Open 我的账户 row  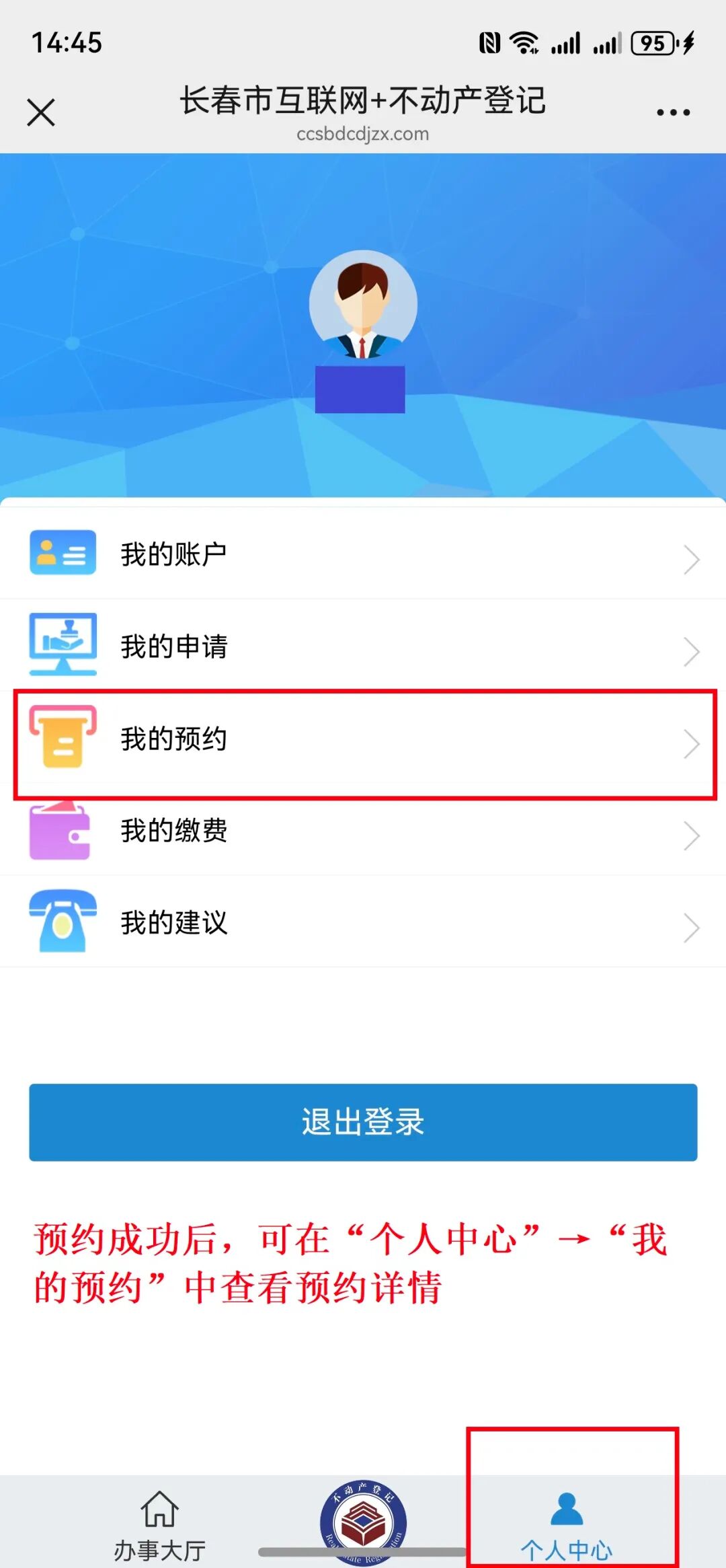(x=363, y=554)
